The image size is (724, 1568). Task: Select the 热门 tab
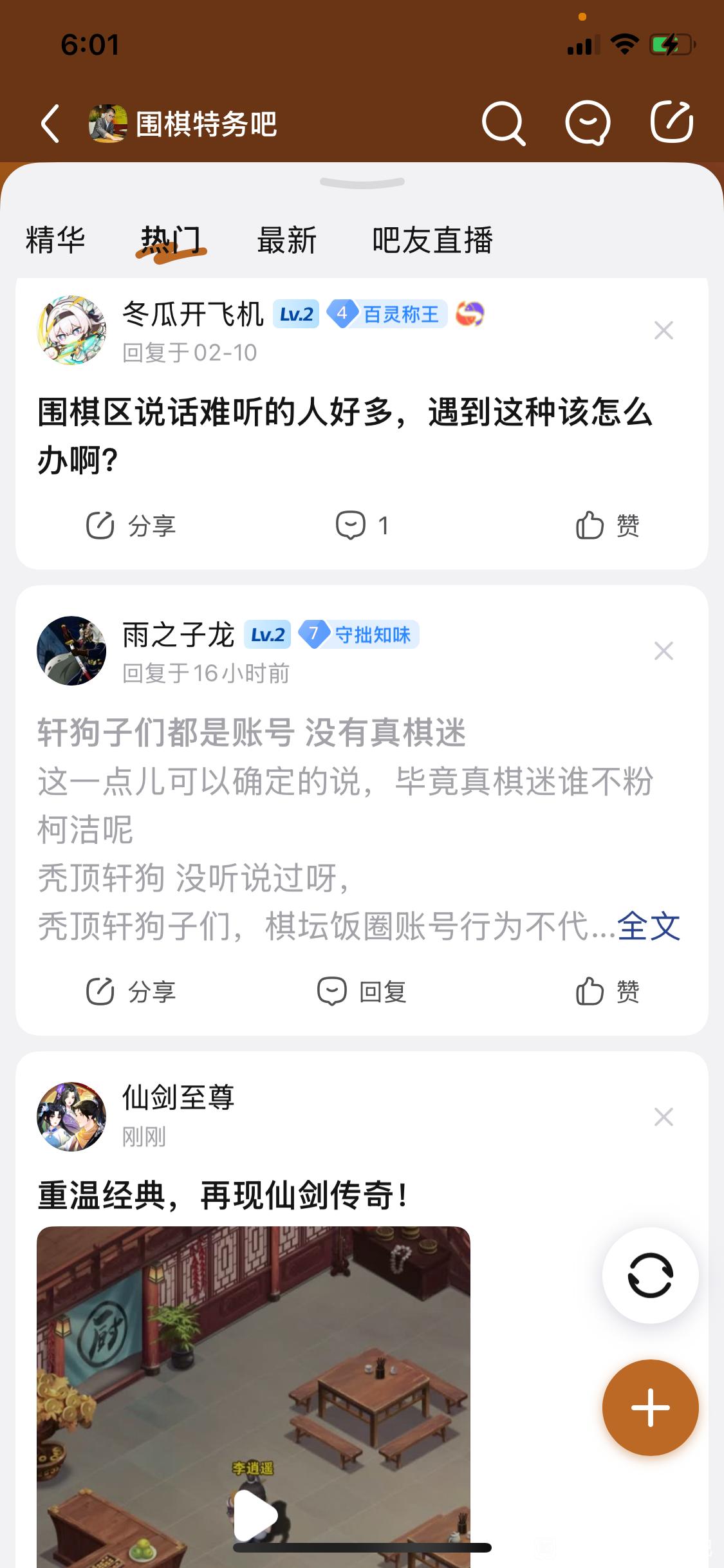click(171, 241)
